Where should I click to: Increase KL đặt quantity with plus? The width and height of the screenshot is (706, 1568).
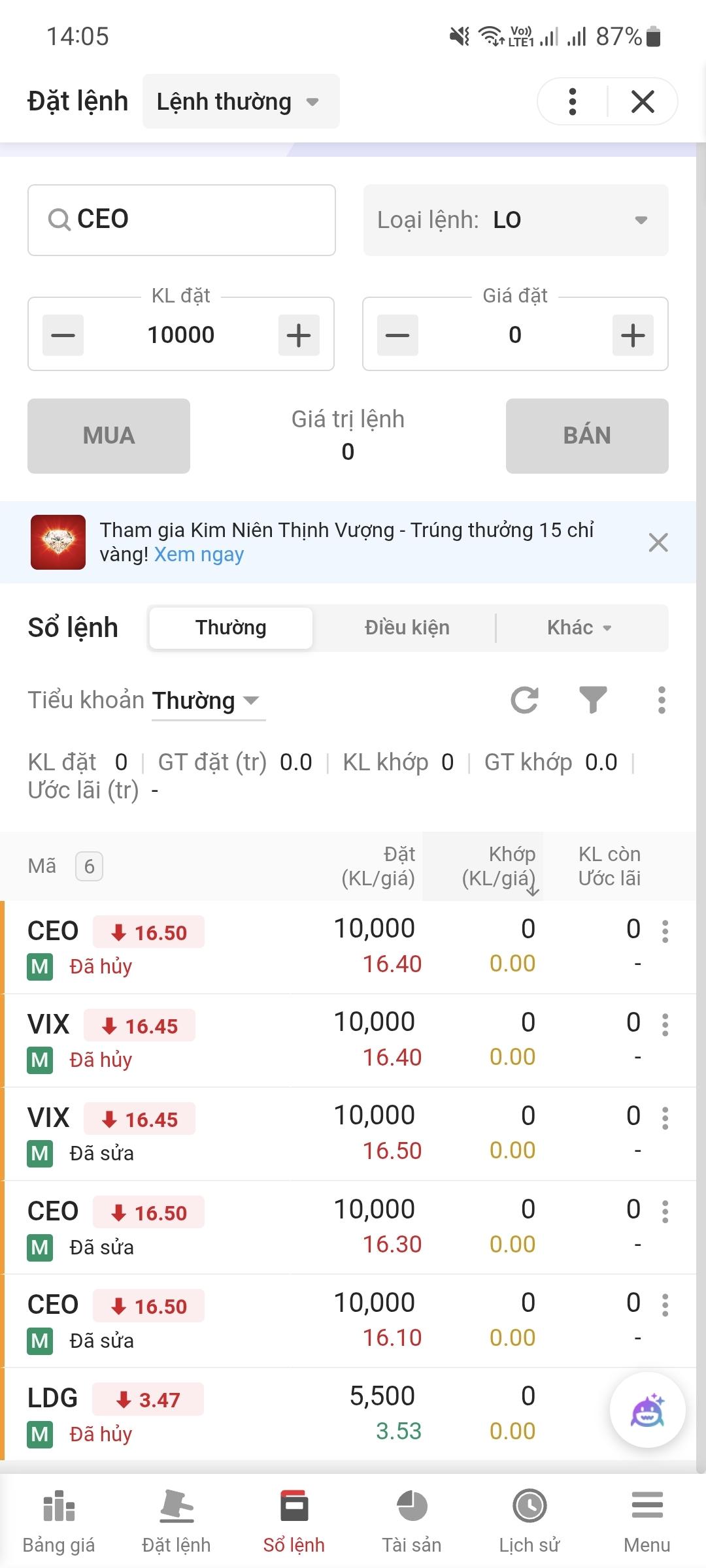(x=299, y=335)
